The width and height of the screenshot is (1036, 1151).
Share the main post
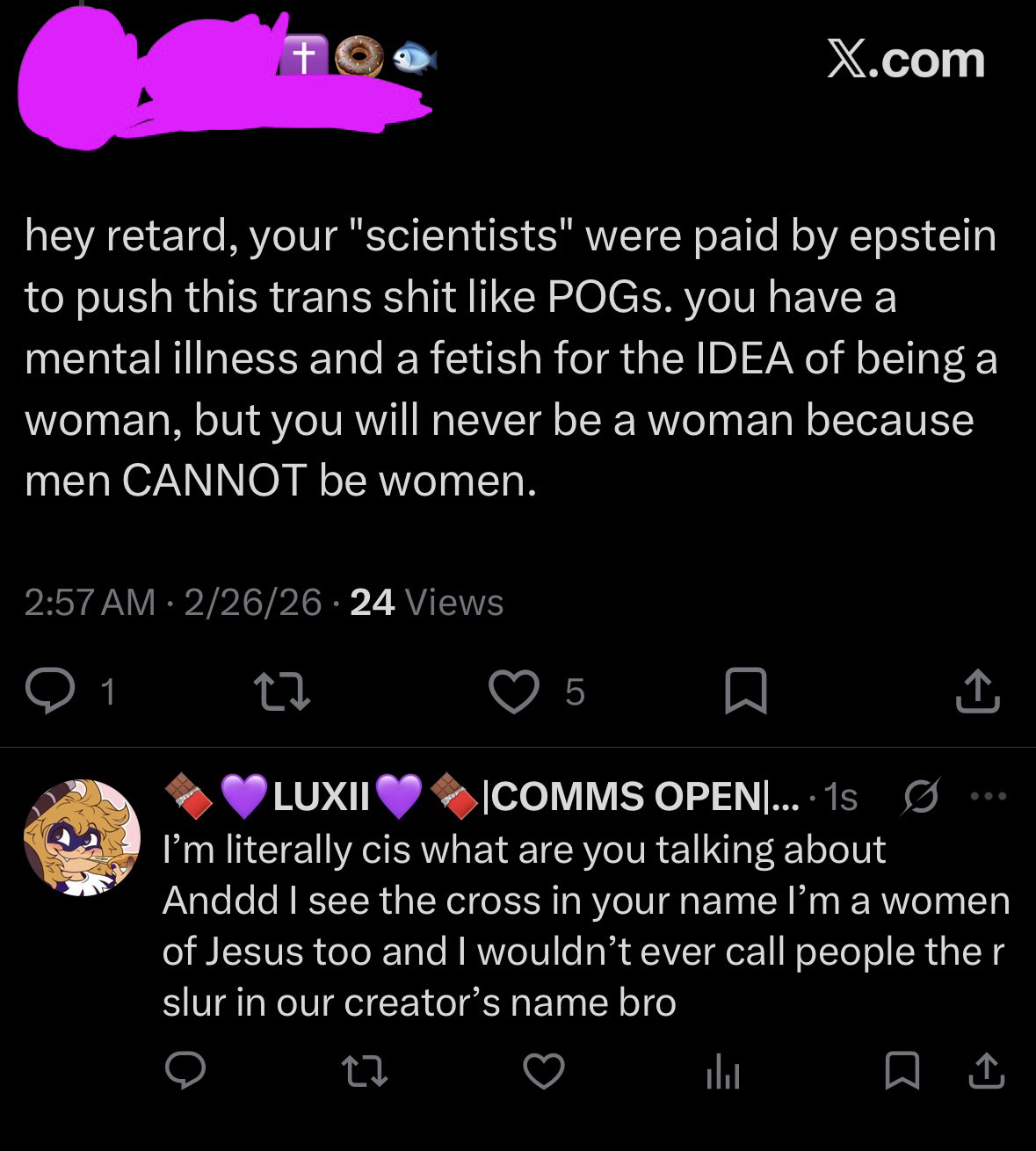[977, 691]
